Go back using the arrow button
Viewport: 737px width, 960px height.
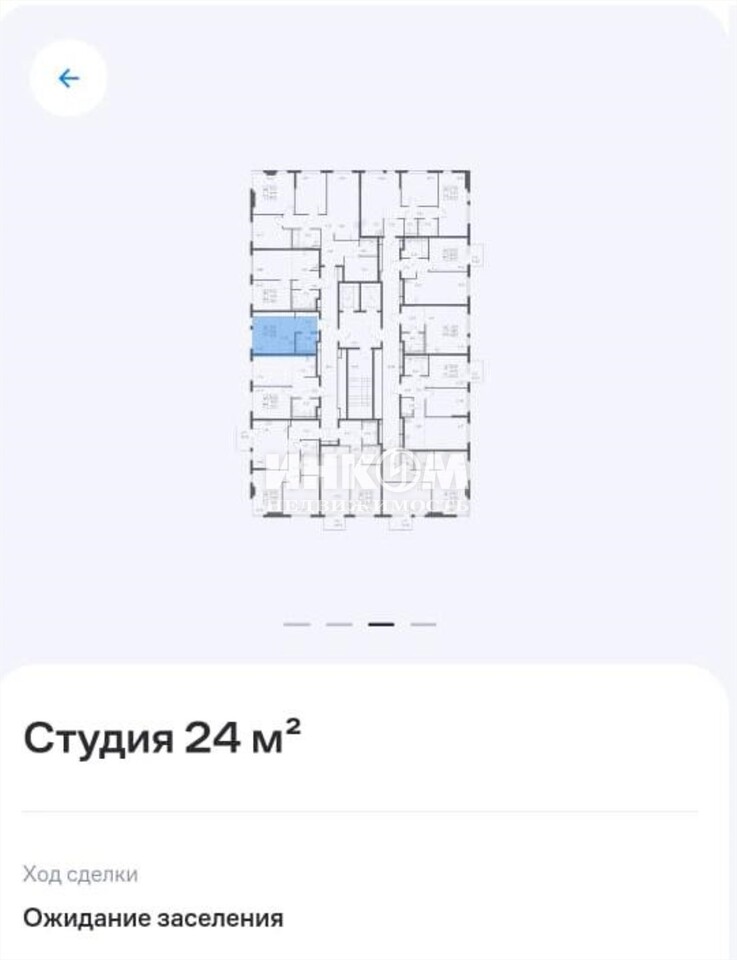click(x=68, y=79)
